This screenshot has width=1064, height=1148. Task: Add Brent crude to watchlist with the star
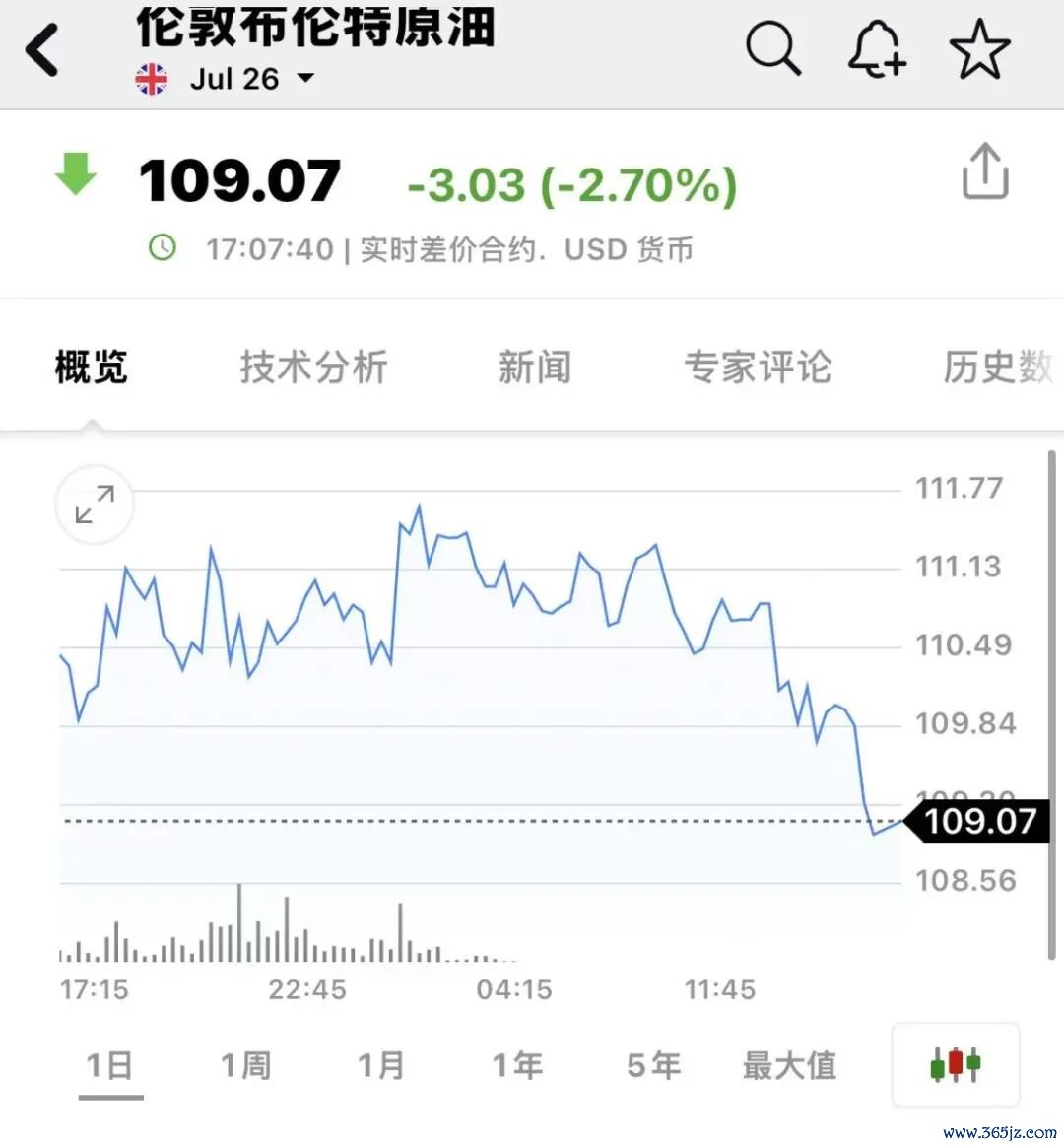pos(980,49)
